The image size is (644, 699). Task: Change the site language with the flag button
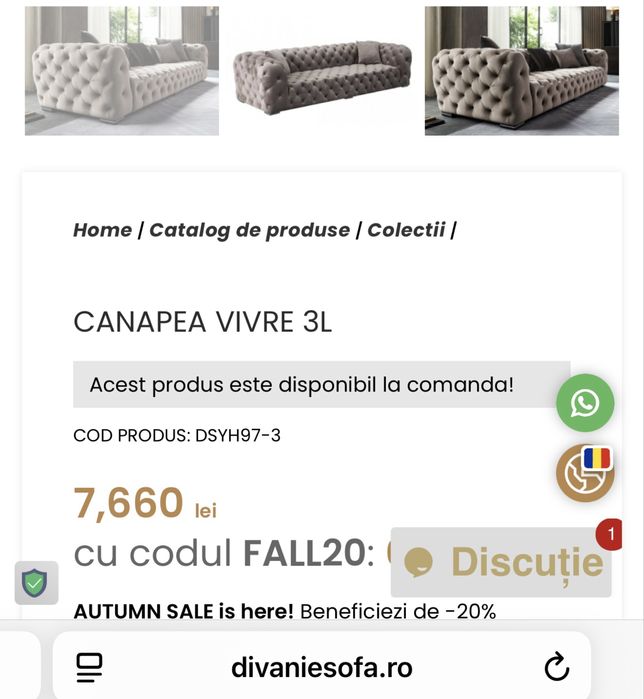pyautogui.click(x=585, y=472)
